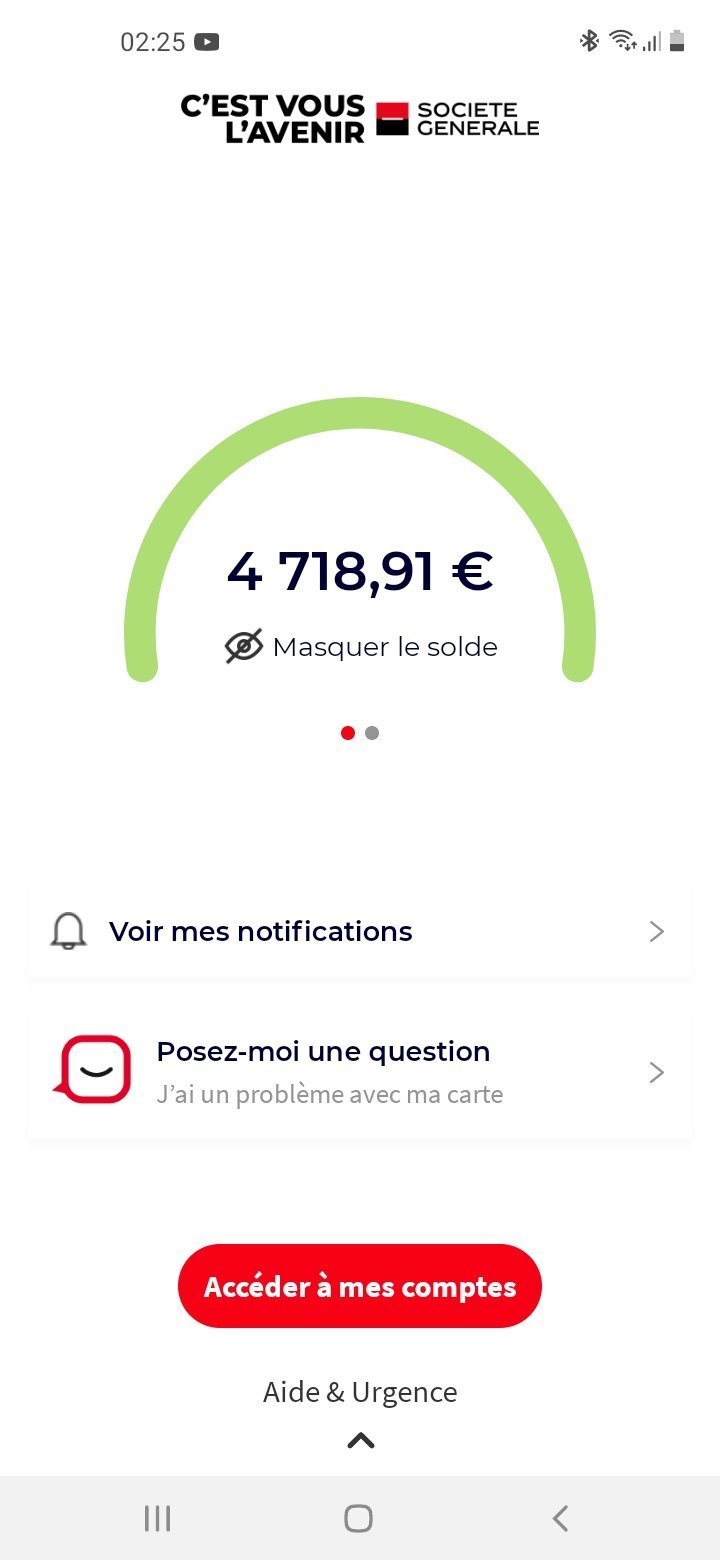Go back using system navigation
720x1560 pixels.
pyautogui.click(x=560, y=1518)
